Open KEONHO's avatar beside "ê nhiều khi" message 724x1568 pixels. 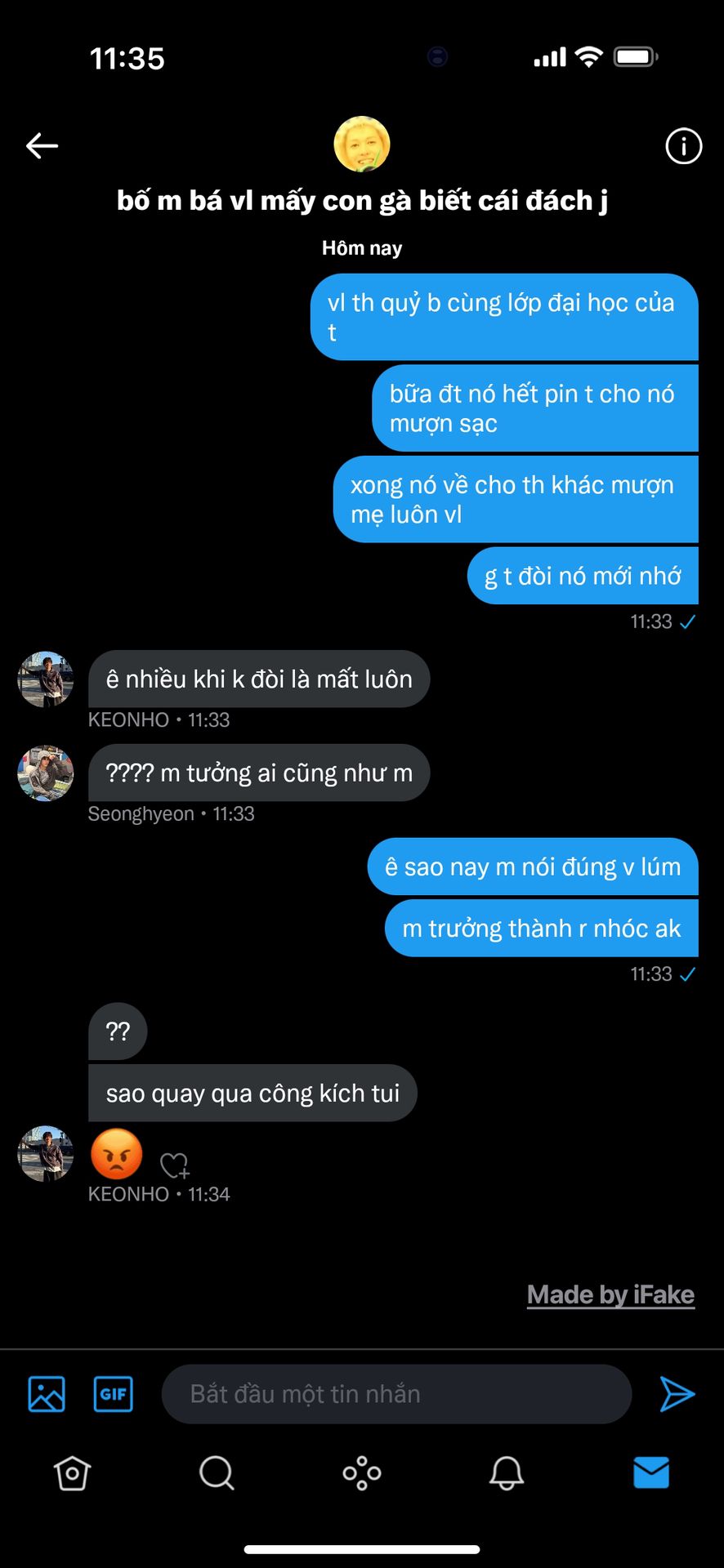pos(46,679)
